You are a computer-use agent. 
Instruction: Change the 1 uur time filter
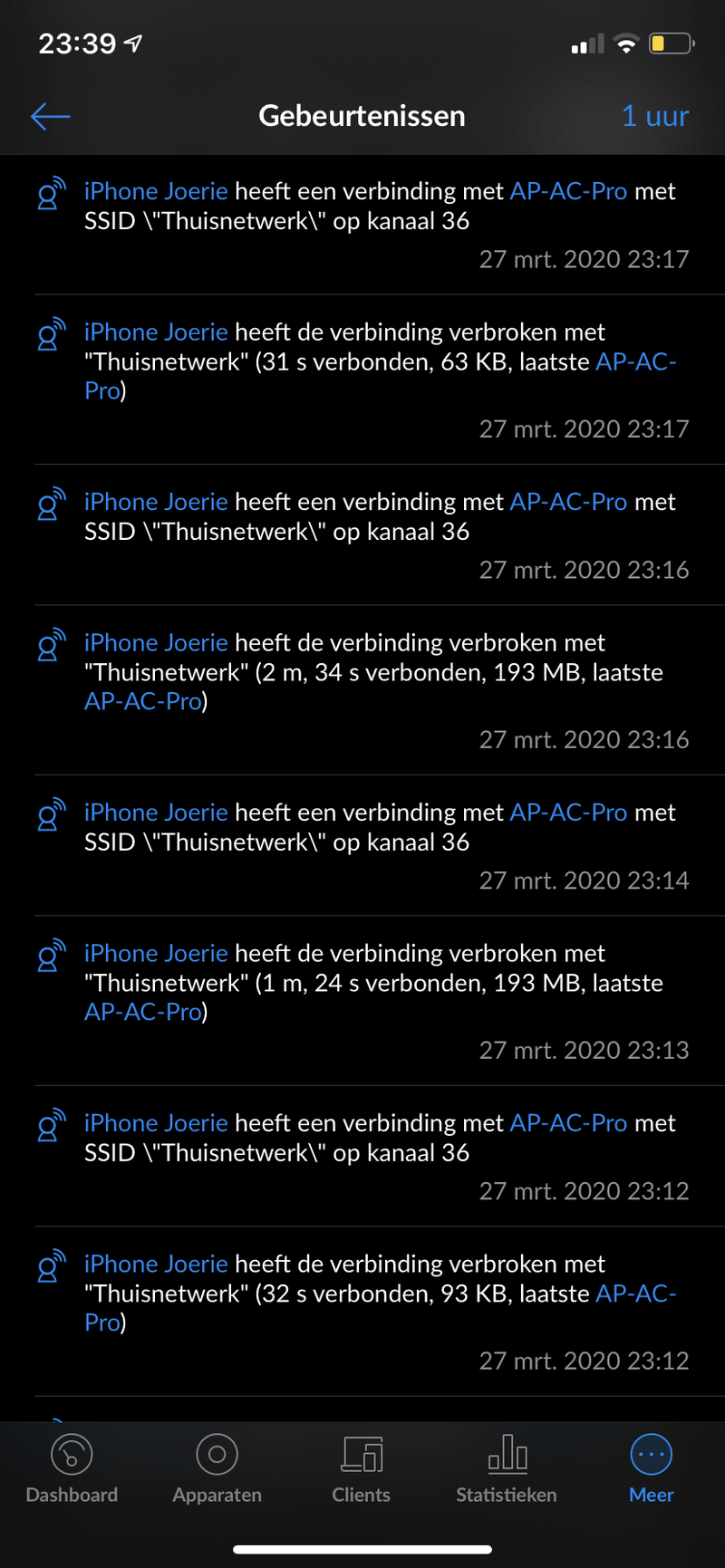[x=654, y=116]
